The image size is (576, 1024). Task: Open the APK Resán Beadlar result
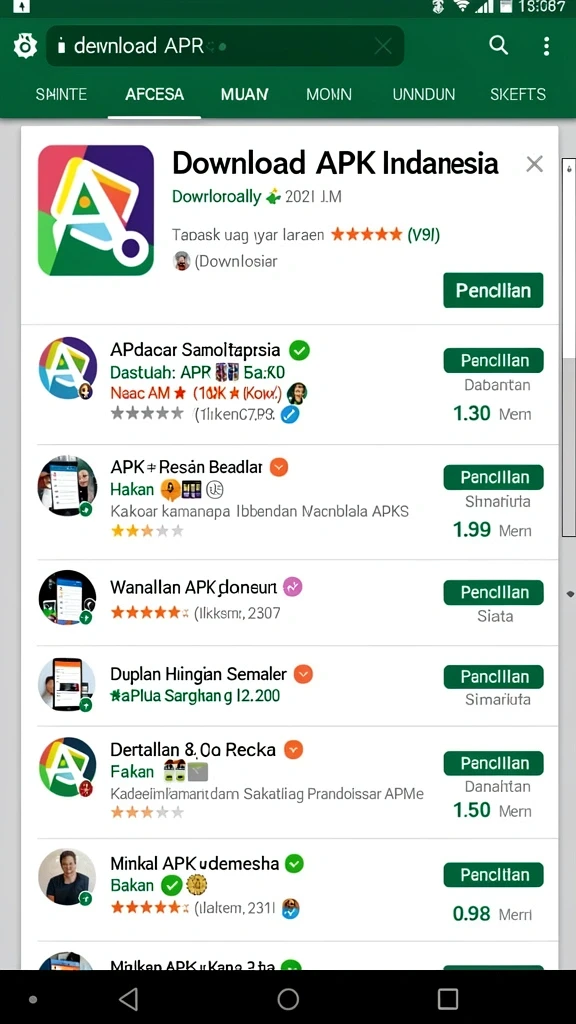[289, 502]
